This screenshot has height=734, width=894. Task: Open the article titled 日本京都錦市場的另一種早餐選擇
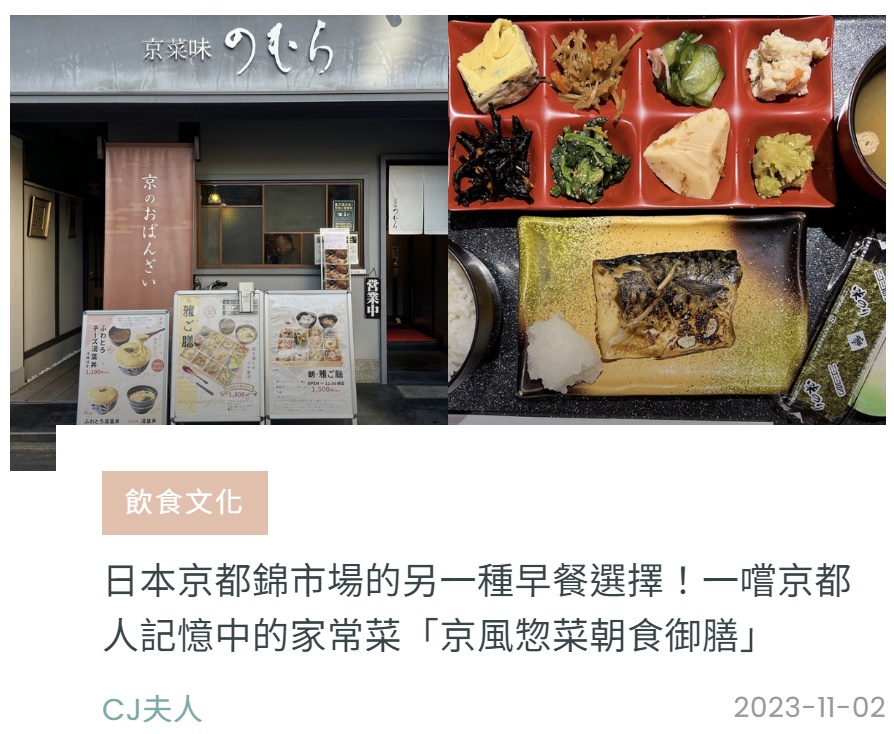click(478, 607)
